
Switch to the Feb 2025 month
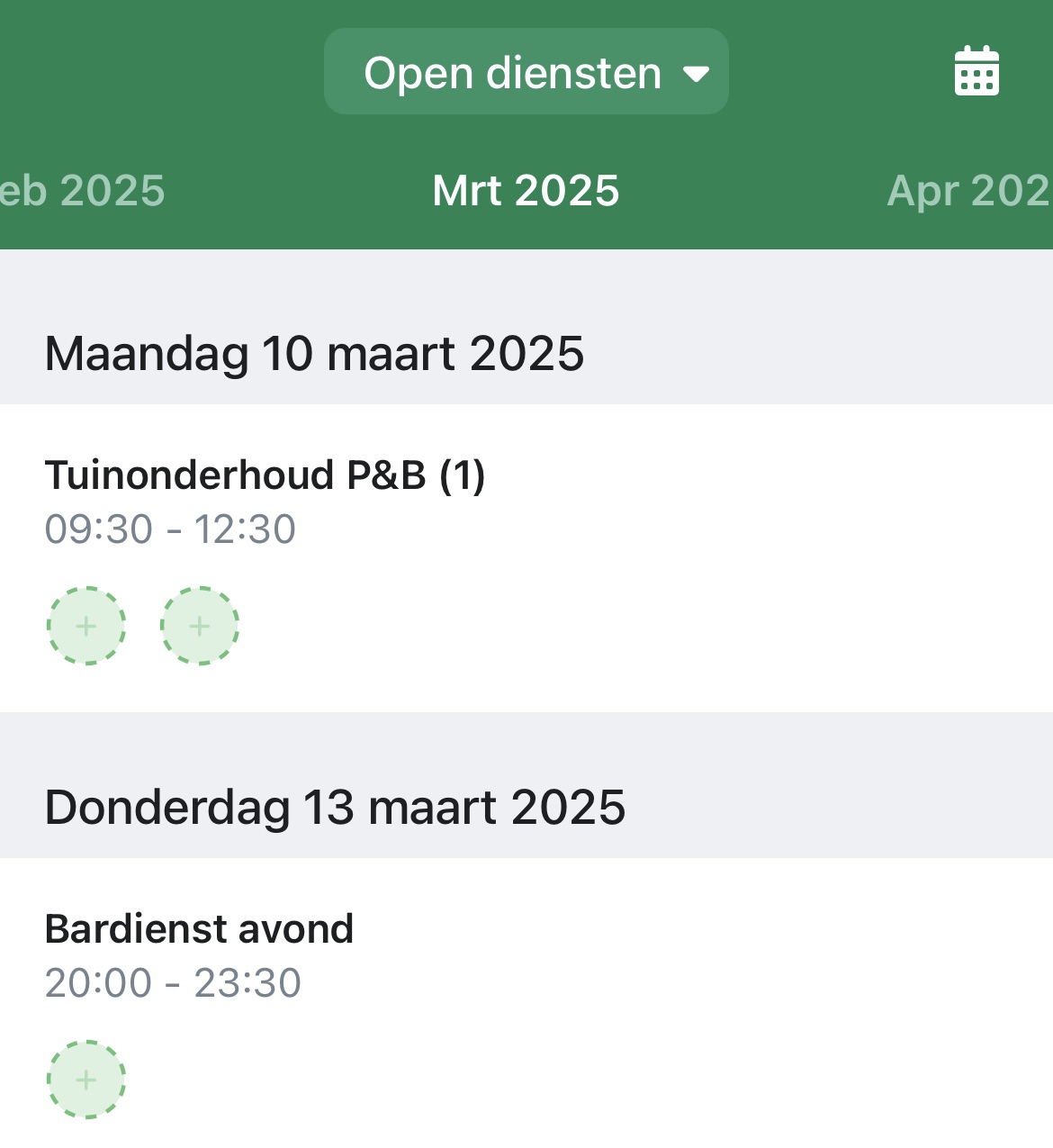pyautogui.click(x=81, y=191)
